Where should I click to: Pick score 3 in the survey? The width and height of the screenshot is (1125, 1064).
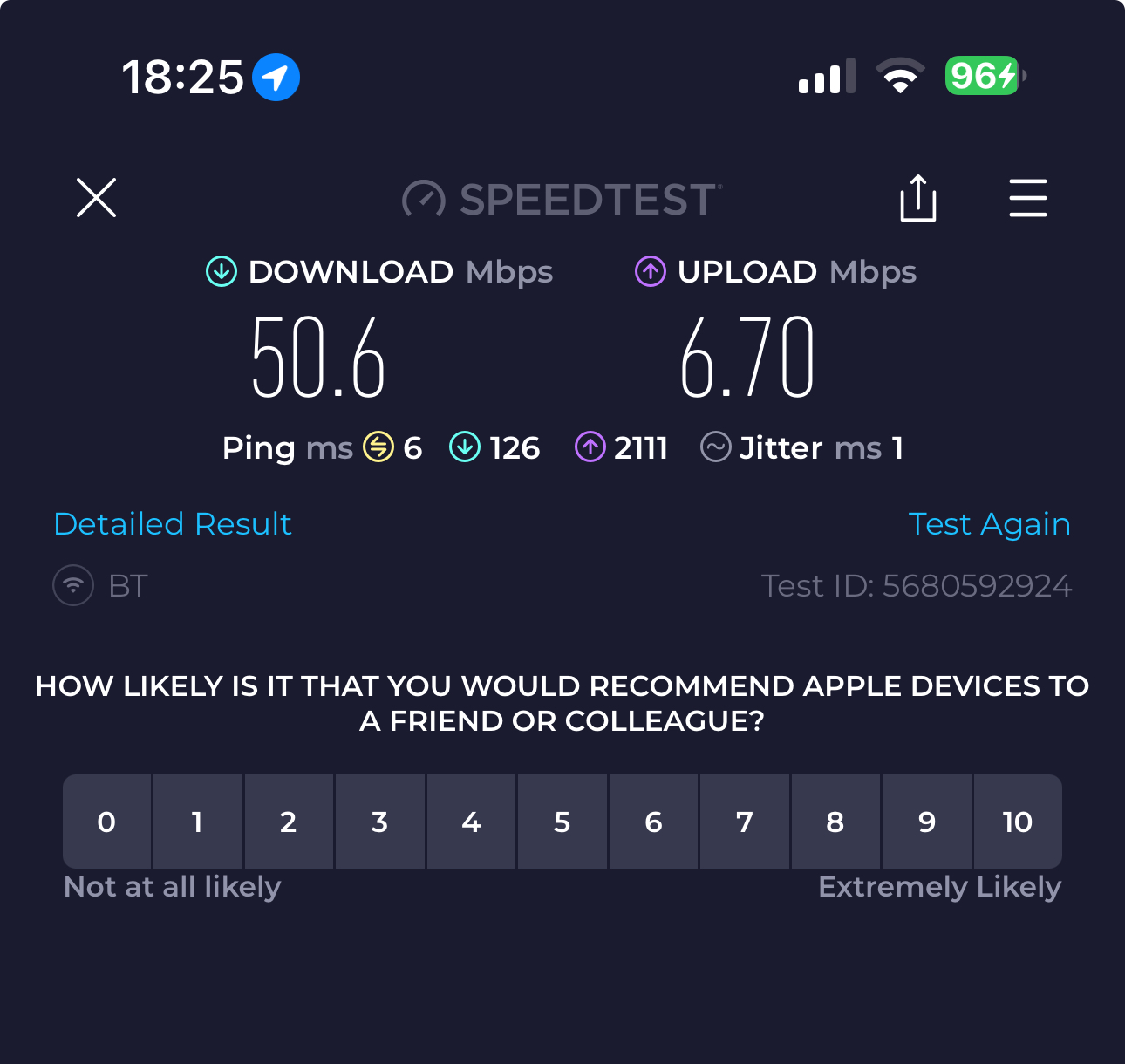click(x=379, y=822)
